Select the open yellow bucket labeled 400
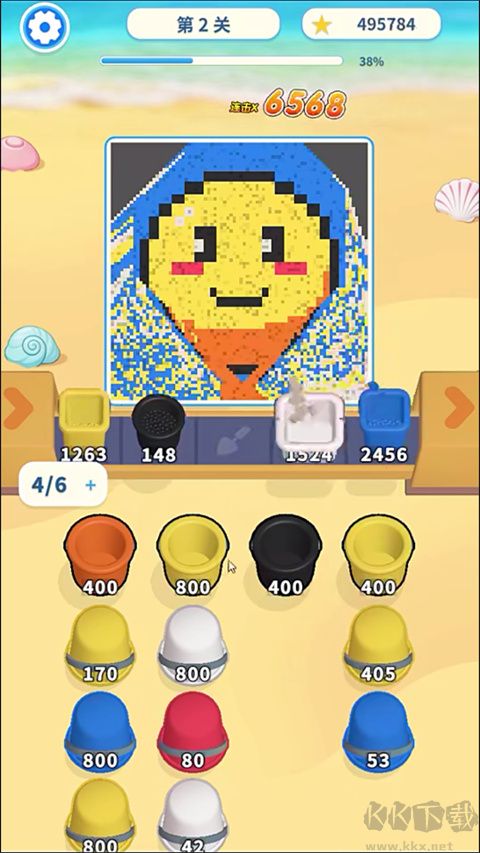The image size is (480, 853). 378,554
